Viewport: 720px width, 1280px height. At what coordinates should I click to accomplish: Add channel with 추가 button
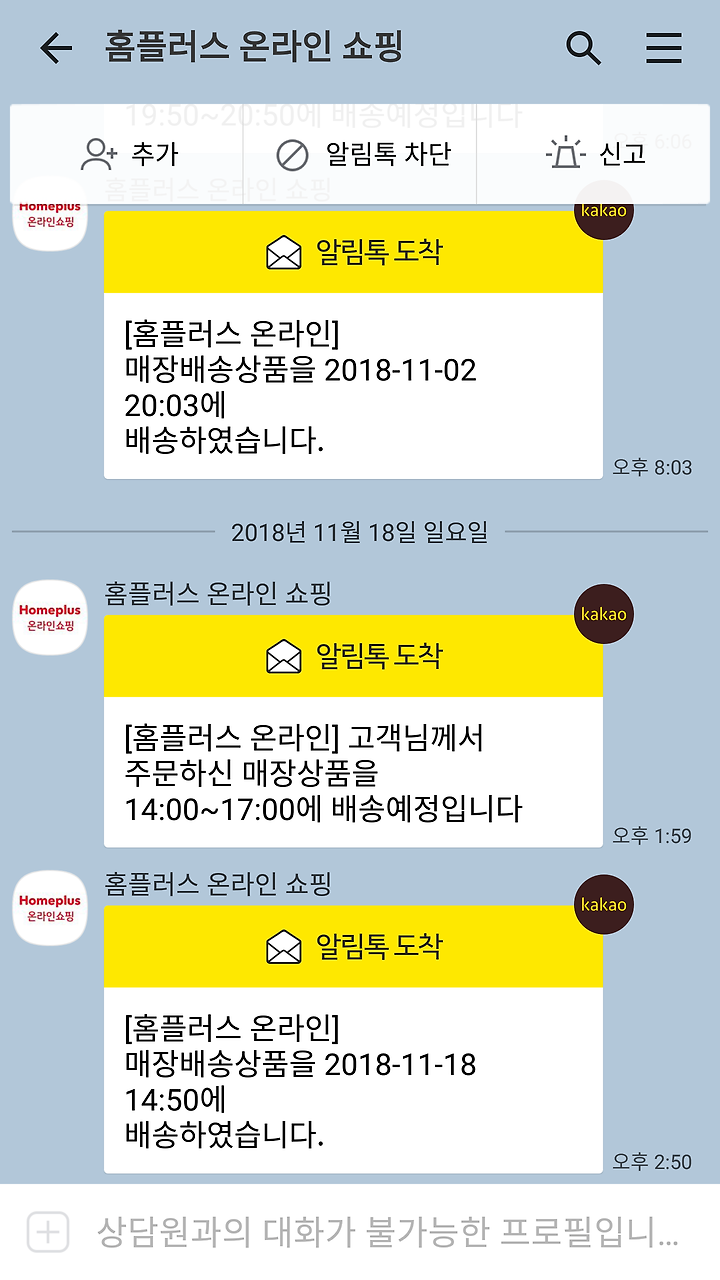tap(128, 154)
